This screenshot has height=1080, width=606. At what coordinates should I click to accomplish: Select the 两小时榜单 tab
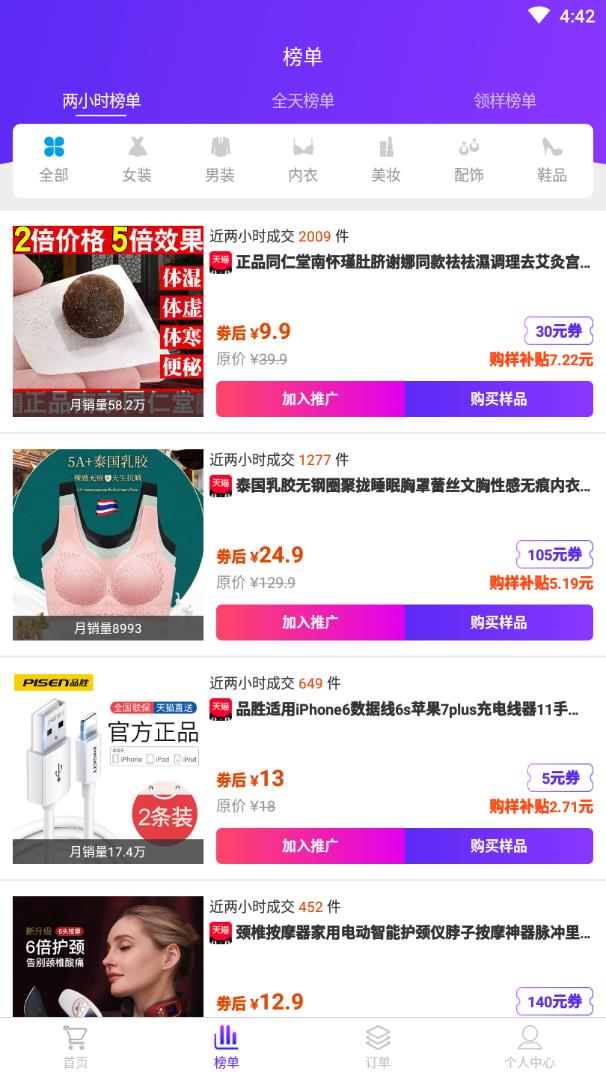pyautogui.click(x=101, y=101)
